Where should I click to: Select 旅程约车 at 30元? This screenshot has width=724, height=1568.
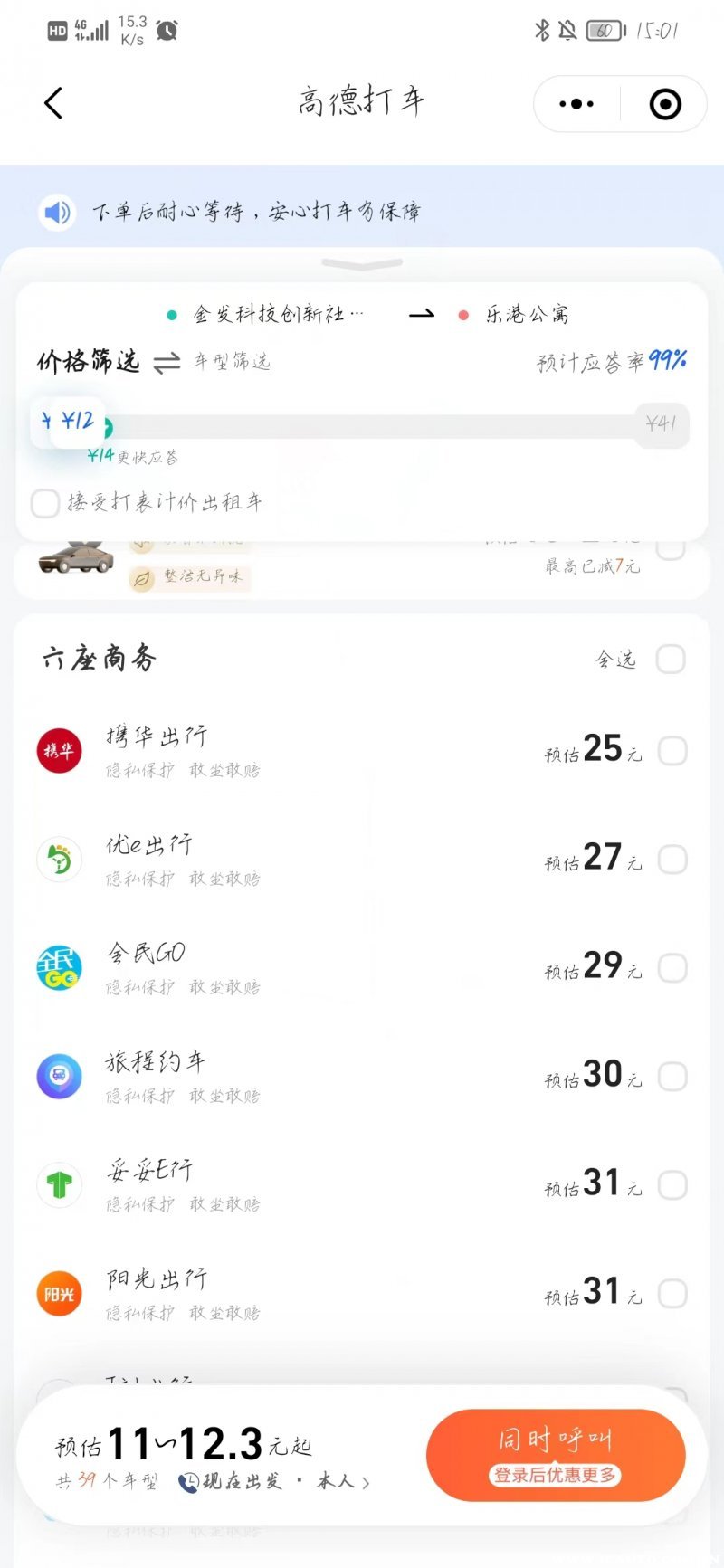[672, 1077]
